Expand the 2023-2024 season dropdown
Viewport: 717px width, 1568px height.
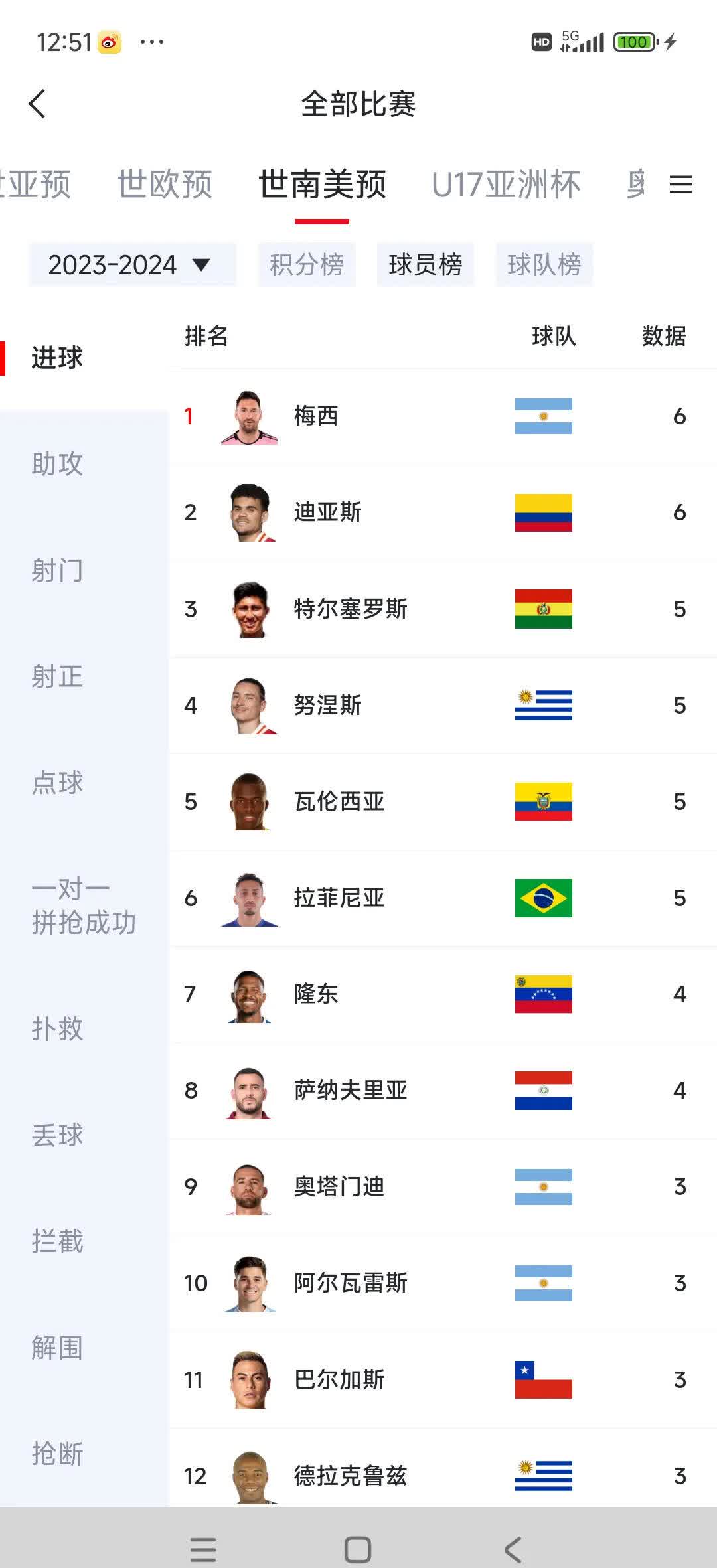[x=131, y=265]
